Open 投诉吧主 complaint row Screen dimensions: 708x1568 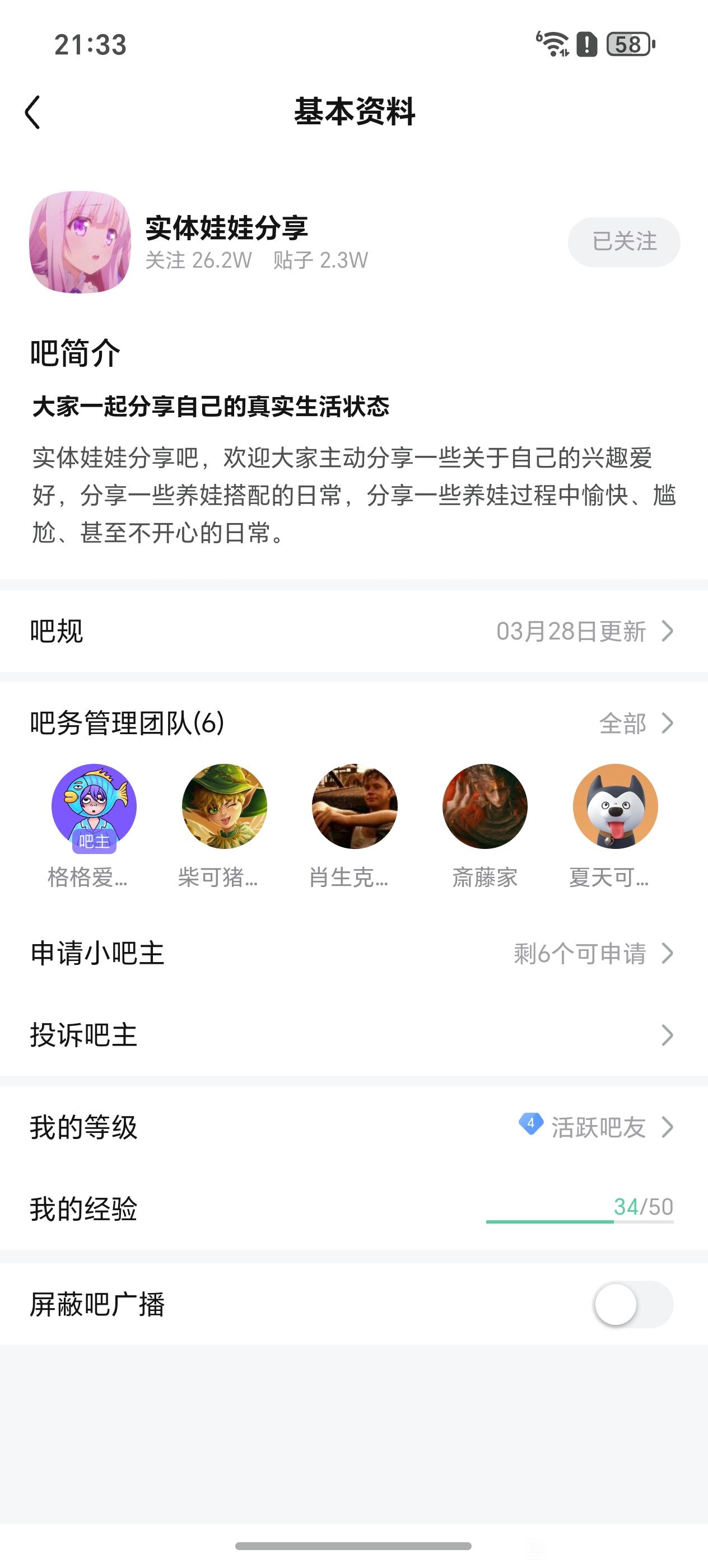point(353,1035)
